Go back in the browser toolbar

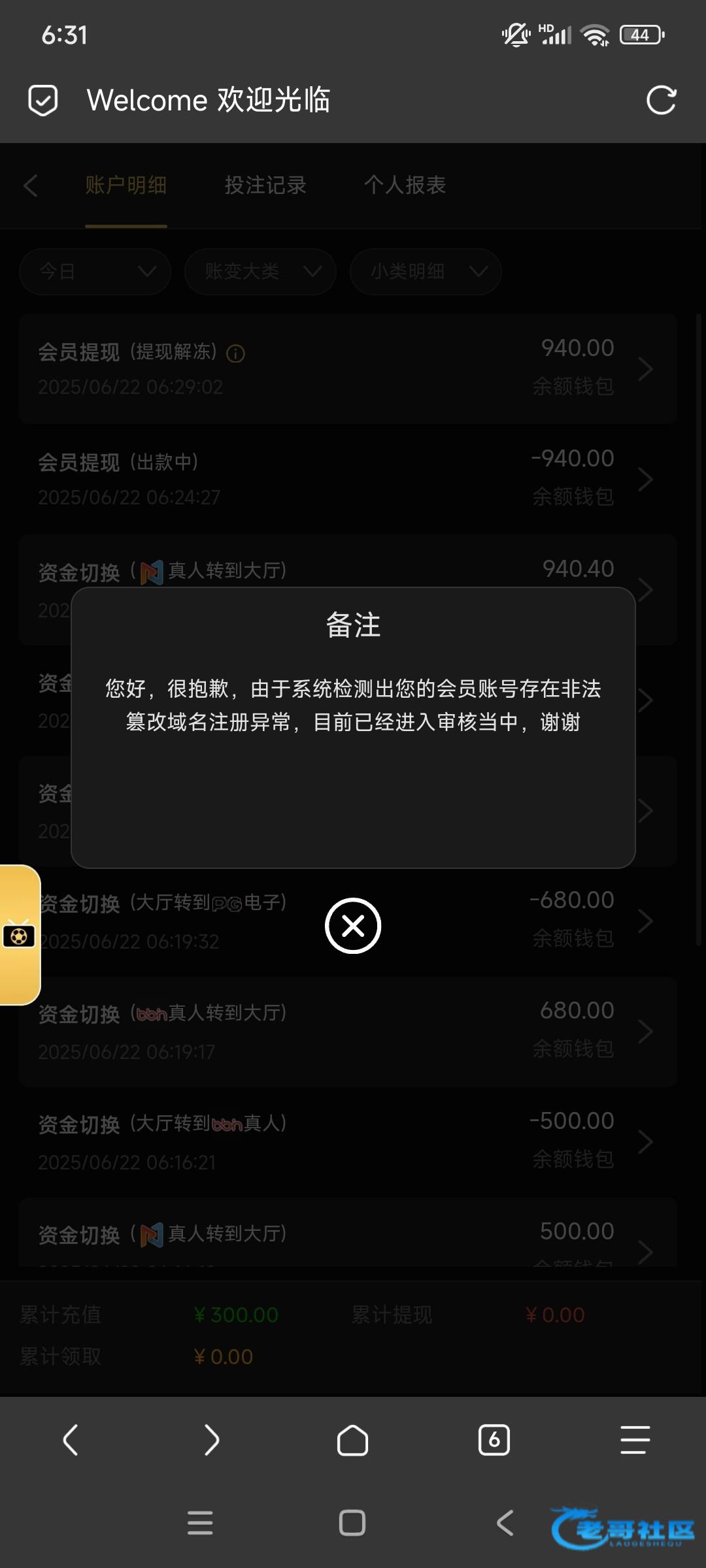click(x=71, y=1440)
